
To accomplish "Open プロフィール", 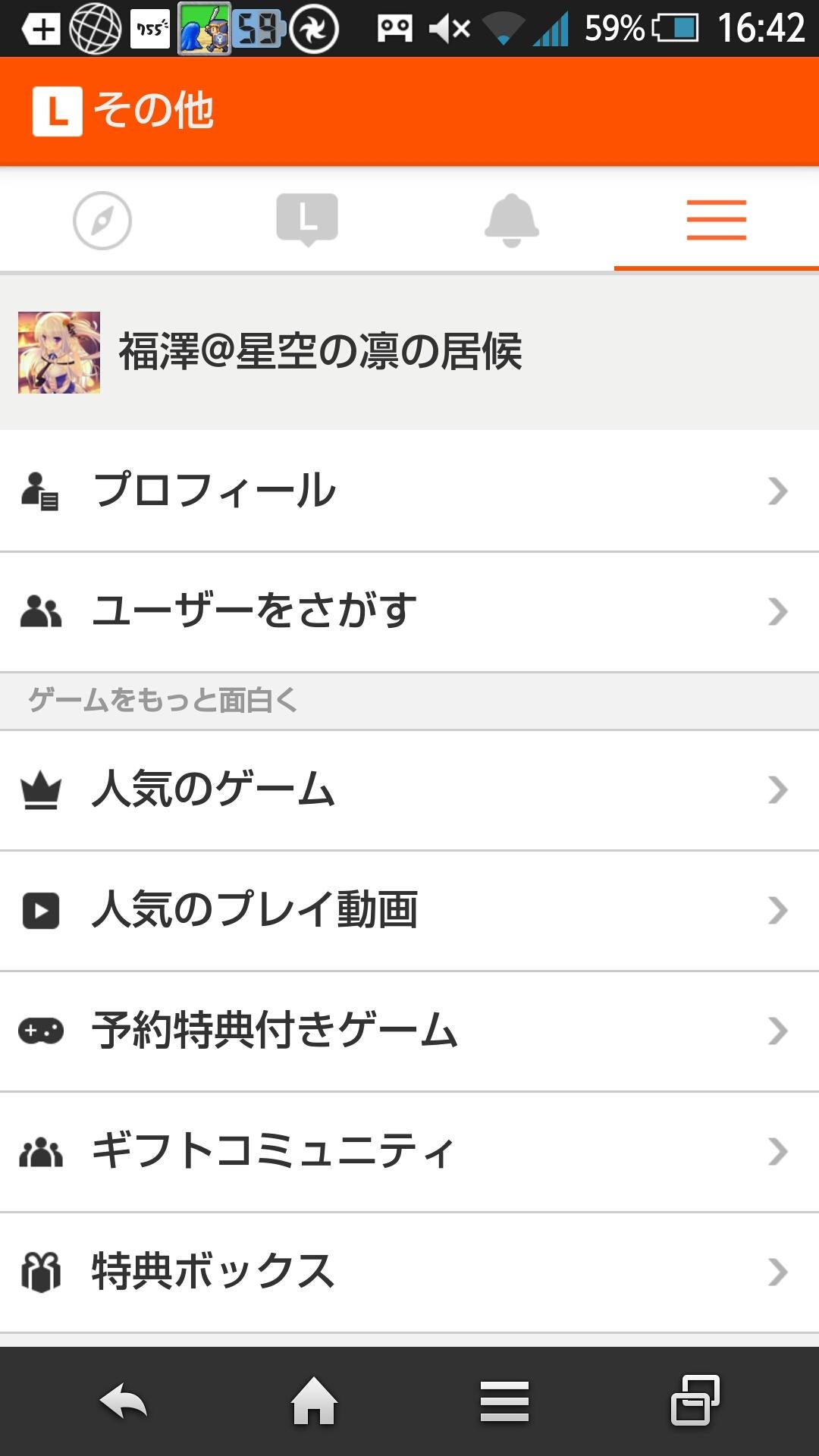I will [409, 491].
